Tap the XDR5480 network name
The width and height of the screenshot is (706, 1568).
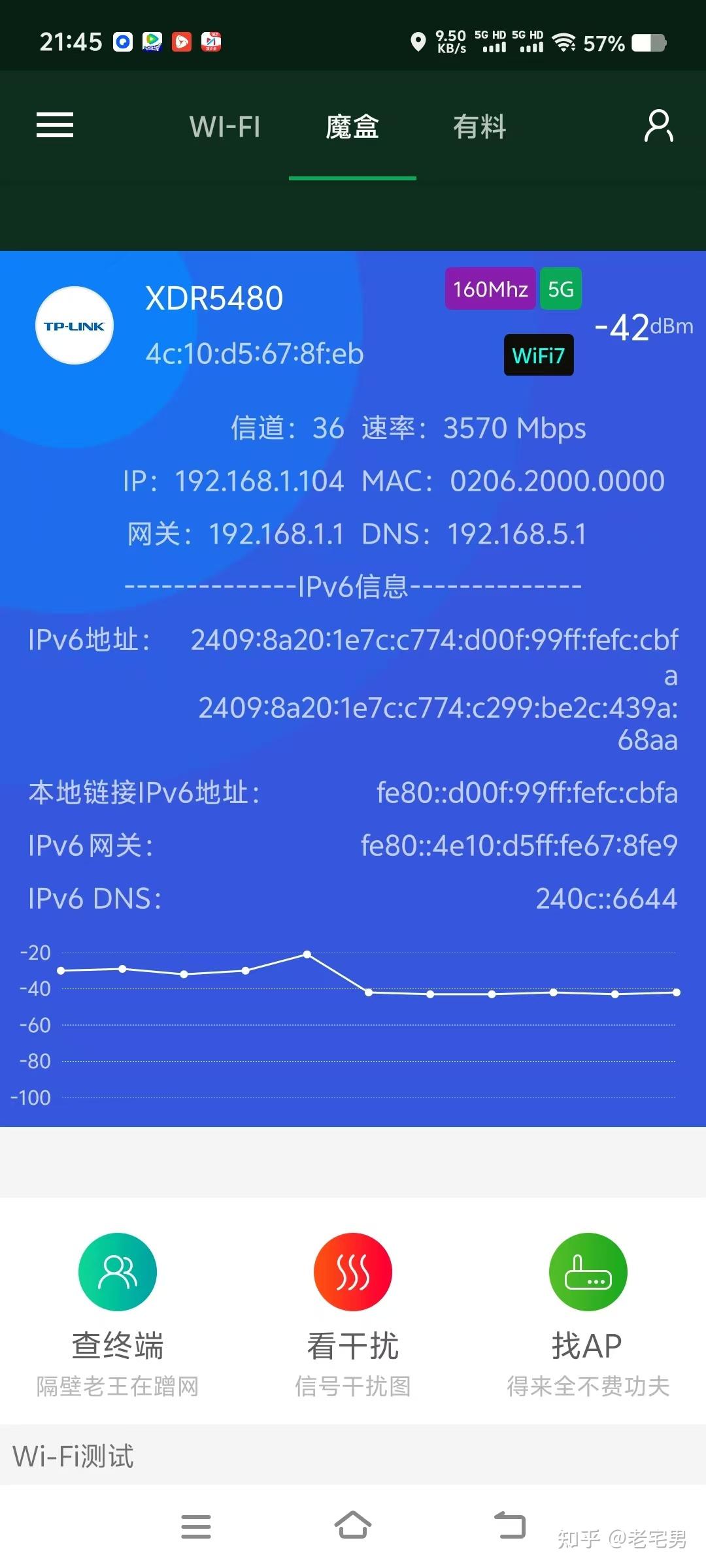click(x=213, y=297)
